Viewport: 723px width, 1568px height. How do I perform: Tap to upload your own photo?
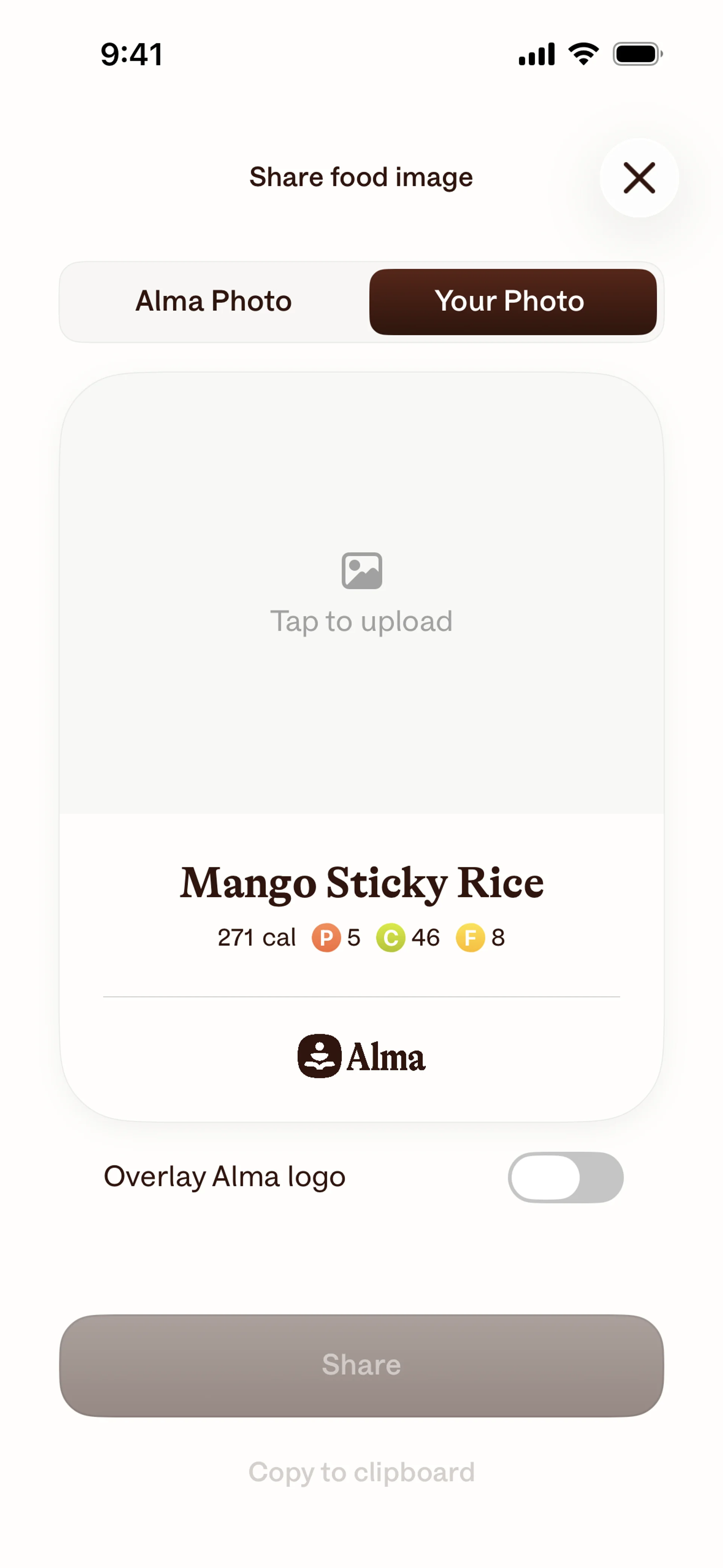click(x=361, y=593)
